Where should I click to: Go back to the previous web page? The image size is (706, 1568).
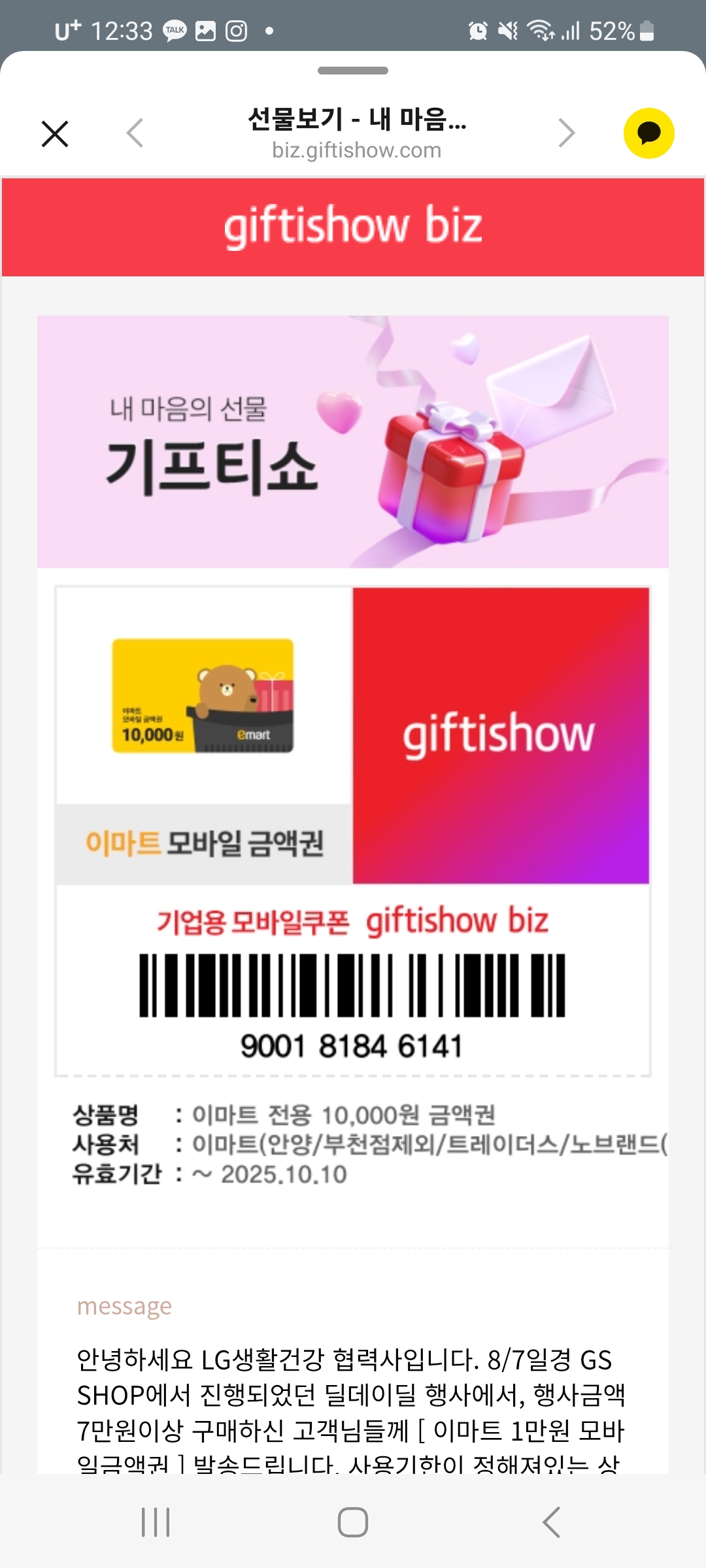click(135, 133)
